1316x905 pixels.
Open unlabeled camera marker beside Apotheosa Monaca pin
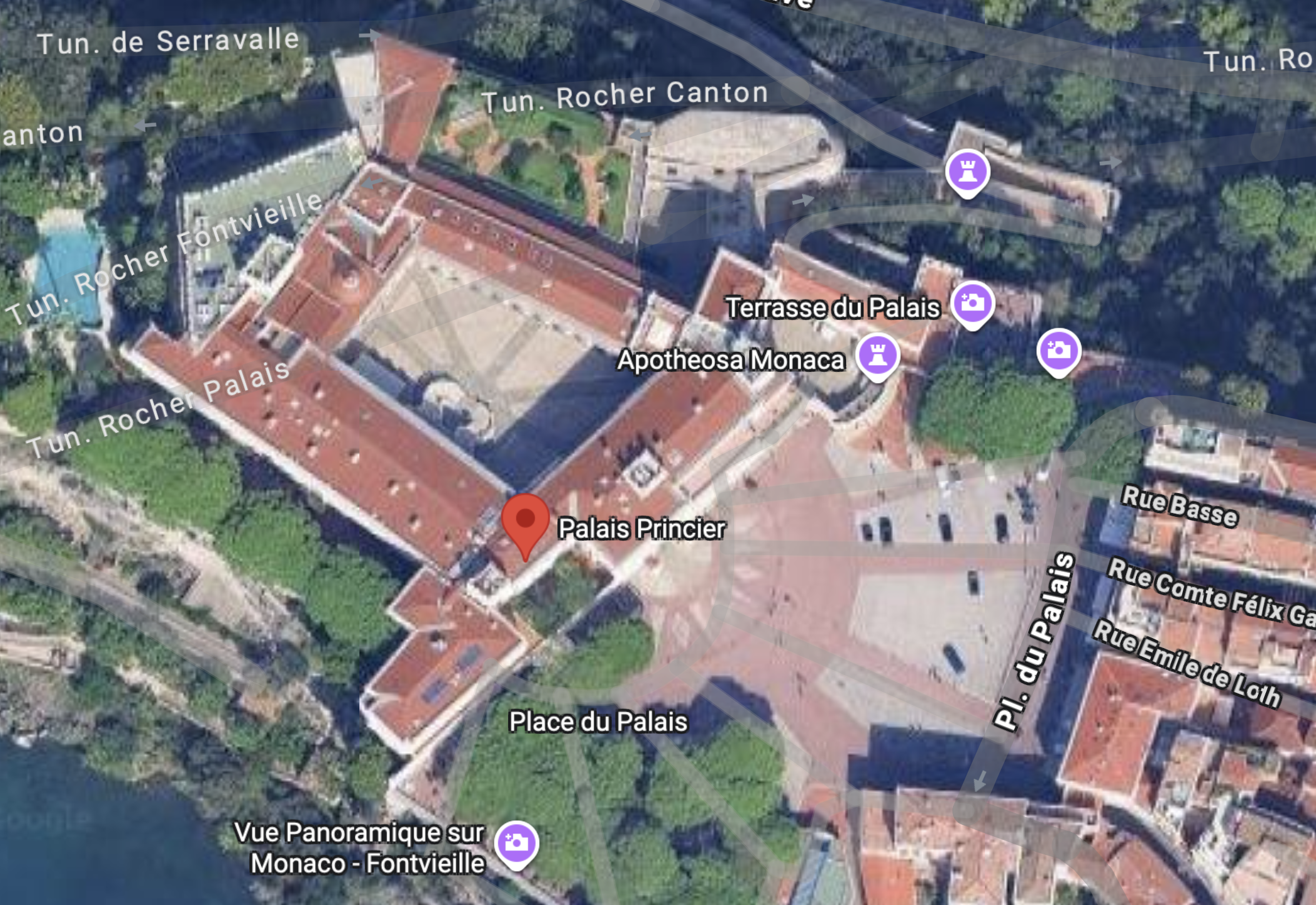pyautogui.click(x=1059, y=350)
